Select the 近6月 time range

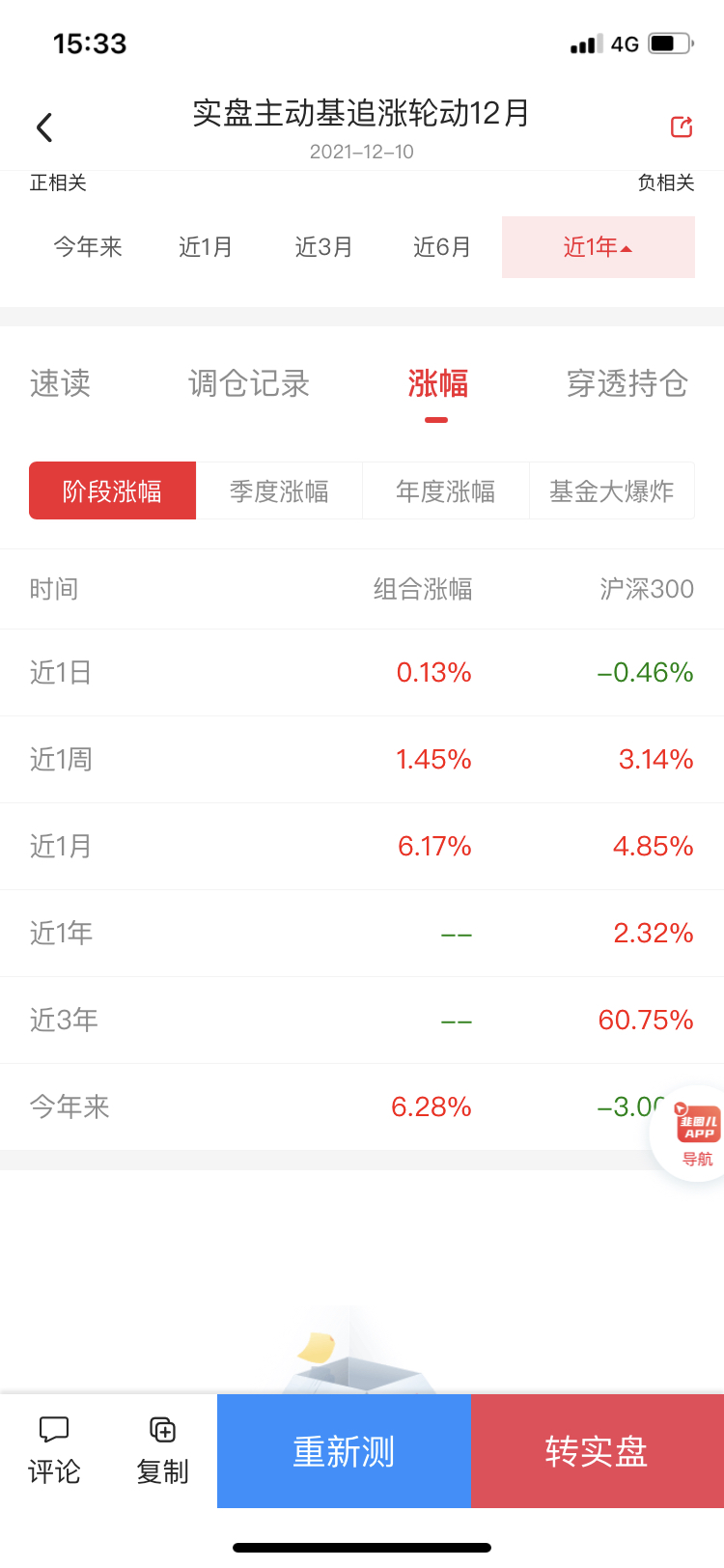tap(442, 247)
